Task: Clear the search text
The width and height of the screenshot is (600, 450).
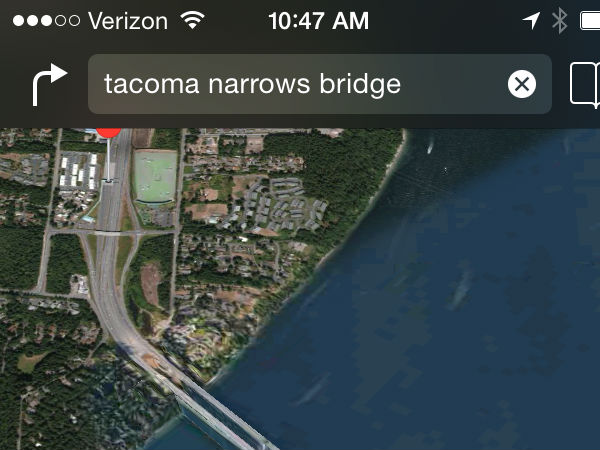Action: (x=522, y=84)
